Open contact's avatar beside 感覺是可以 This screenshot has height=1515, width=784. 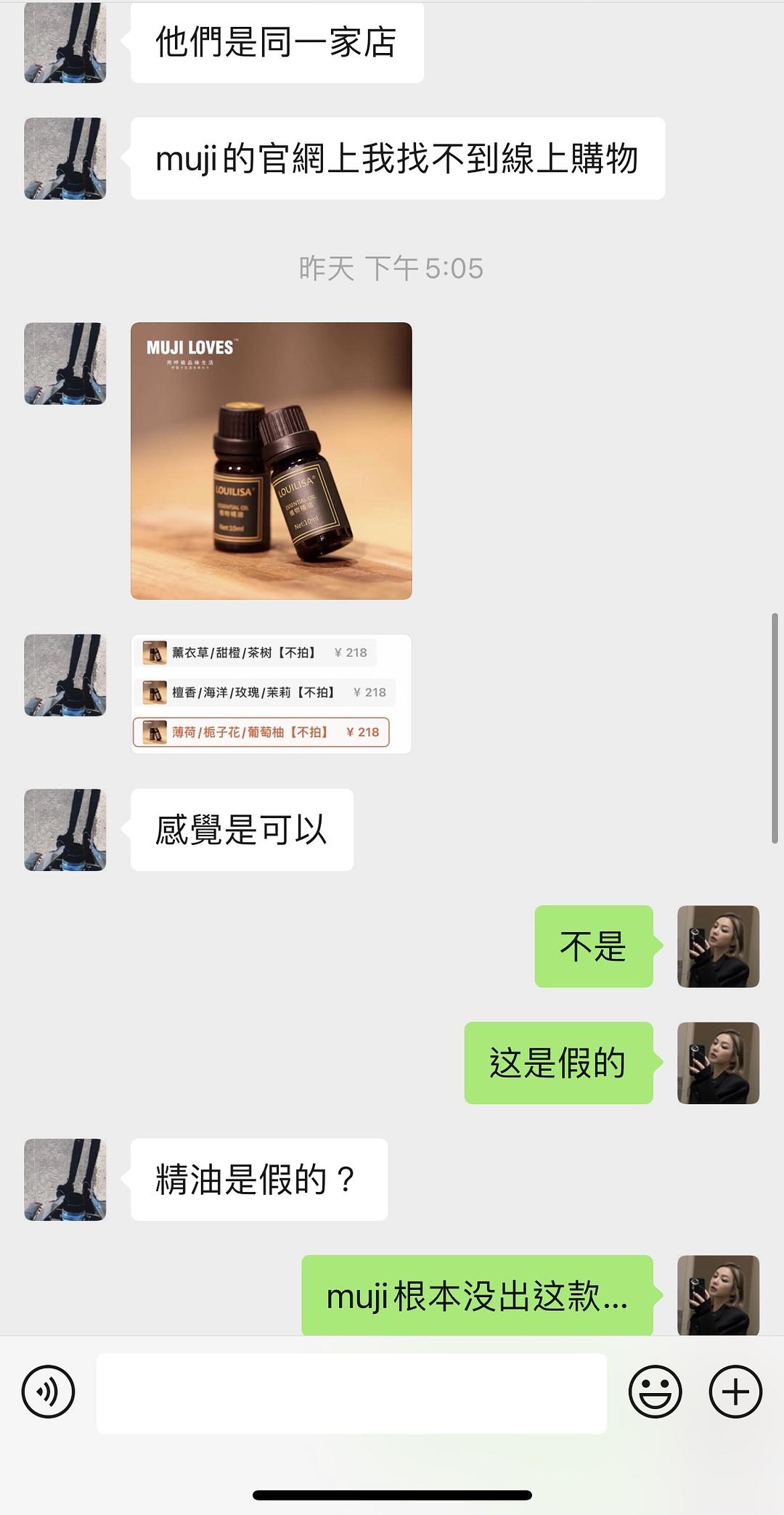[x=65, y=830]
